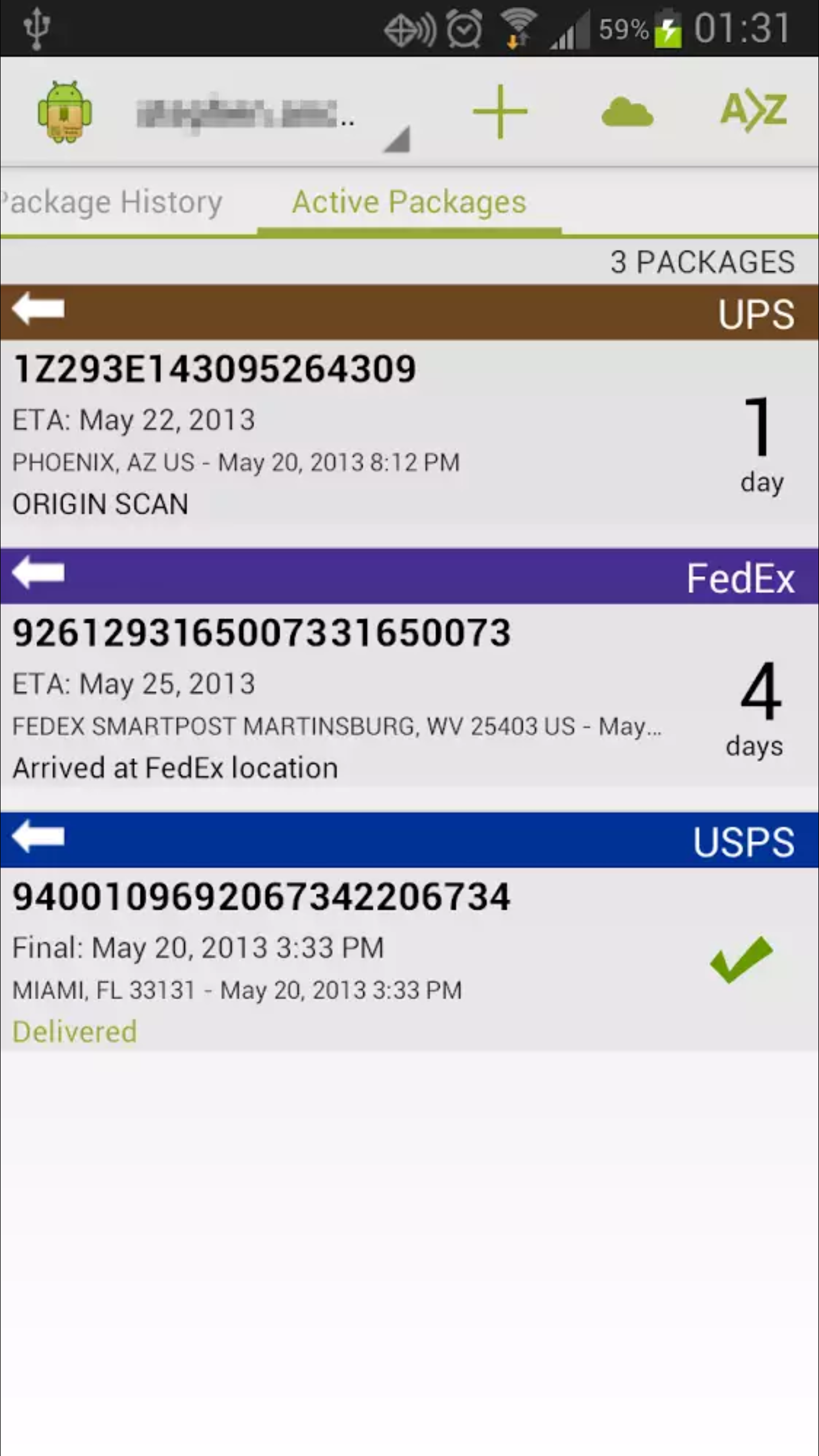The width and height of the screenshot is (819, 1456).
Task: Tap the white arrow on the FedEx header
Action: (x=39, y=573)
